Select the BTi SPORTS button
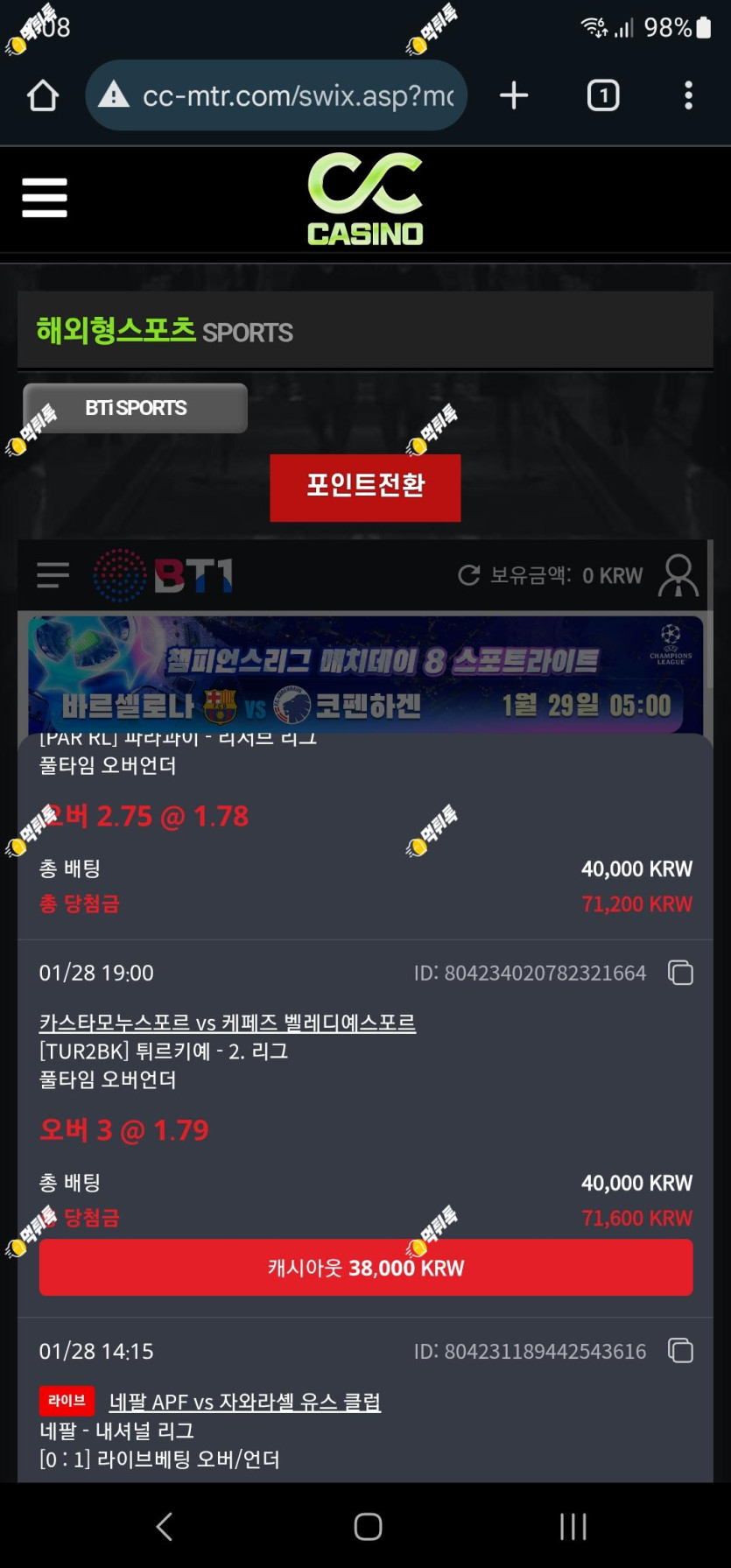The width and height of the screenshot is (731, 1568). pos(136,408)
